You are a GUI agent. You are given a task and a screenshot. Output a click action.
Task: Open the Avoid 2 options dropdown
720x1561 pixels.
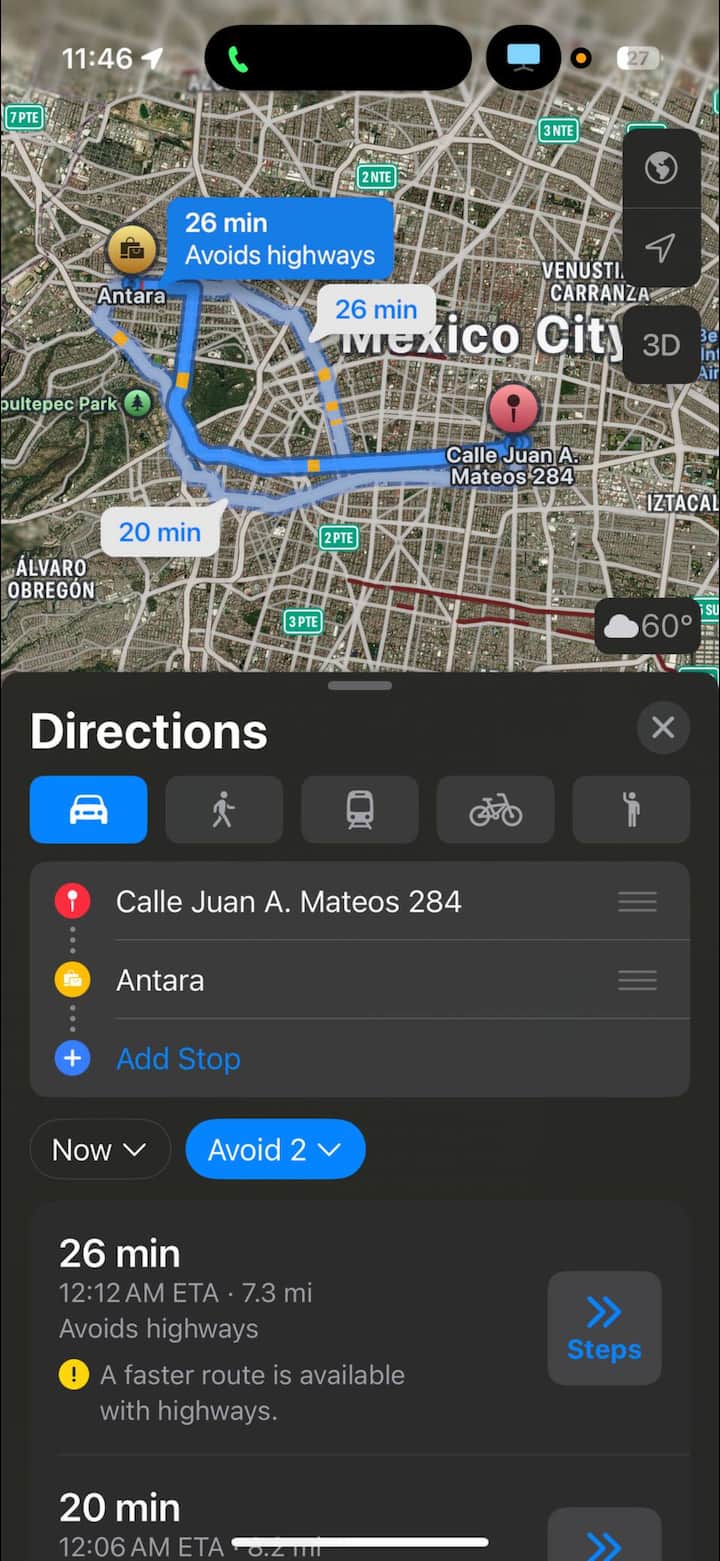(x=275, y=1150)
